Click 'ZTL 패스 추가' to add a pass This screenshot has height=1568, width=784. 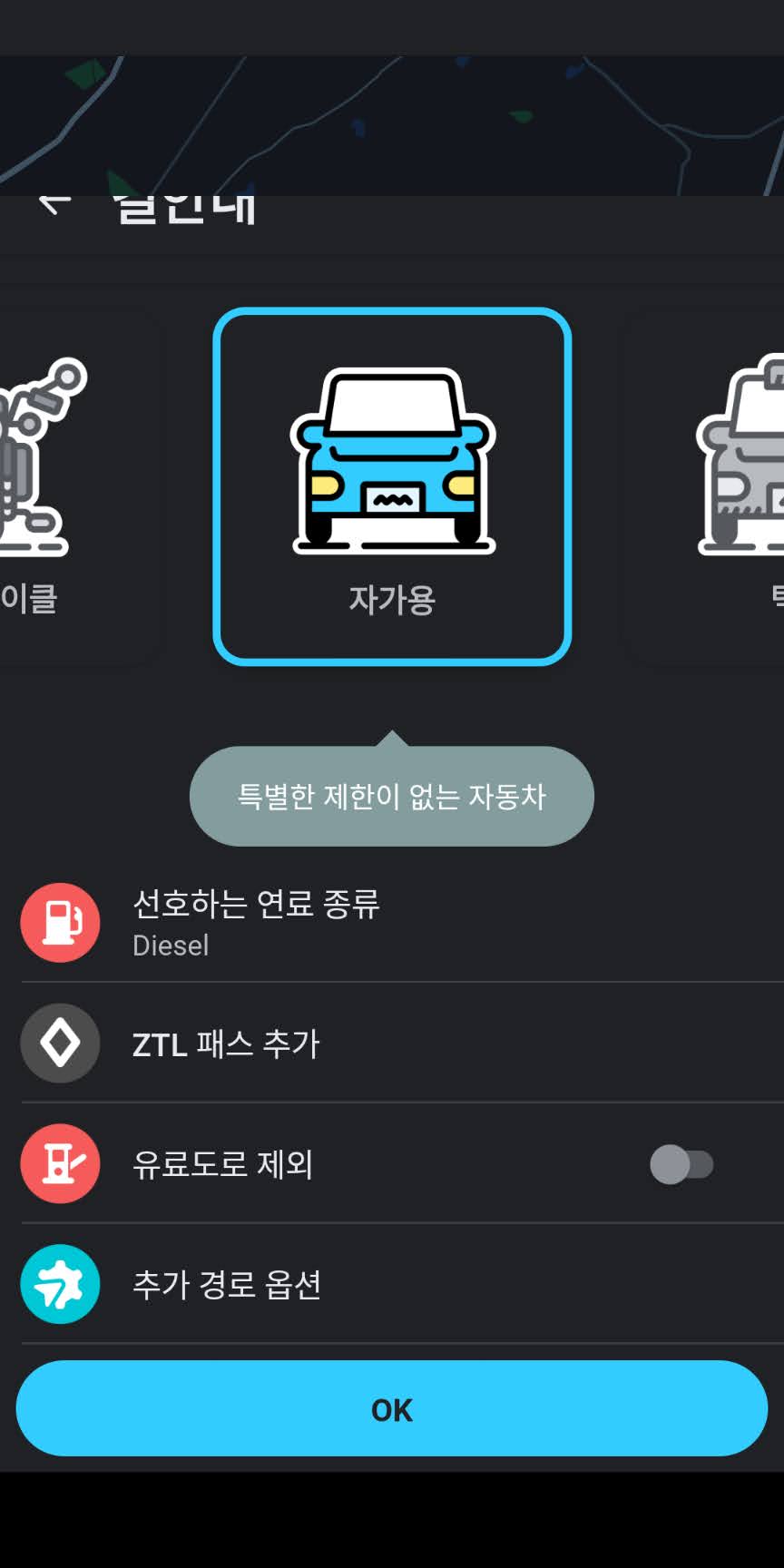227,1043
